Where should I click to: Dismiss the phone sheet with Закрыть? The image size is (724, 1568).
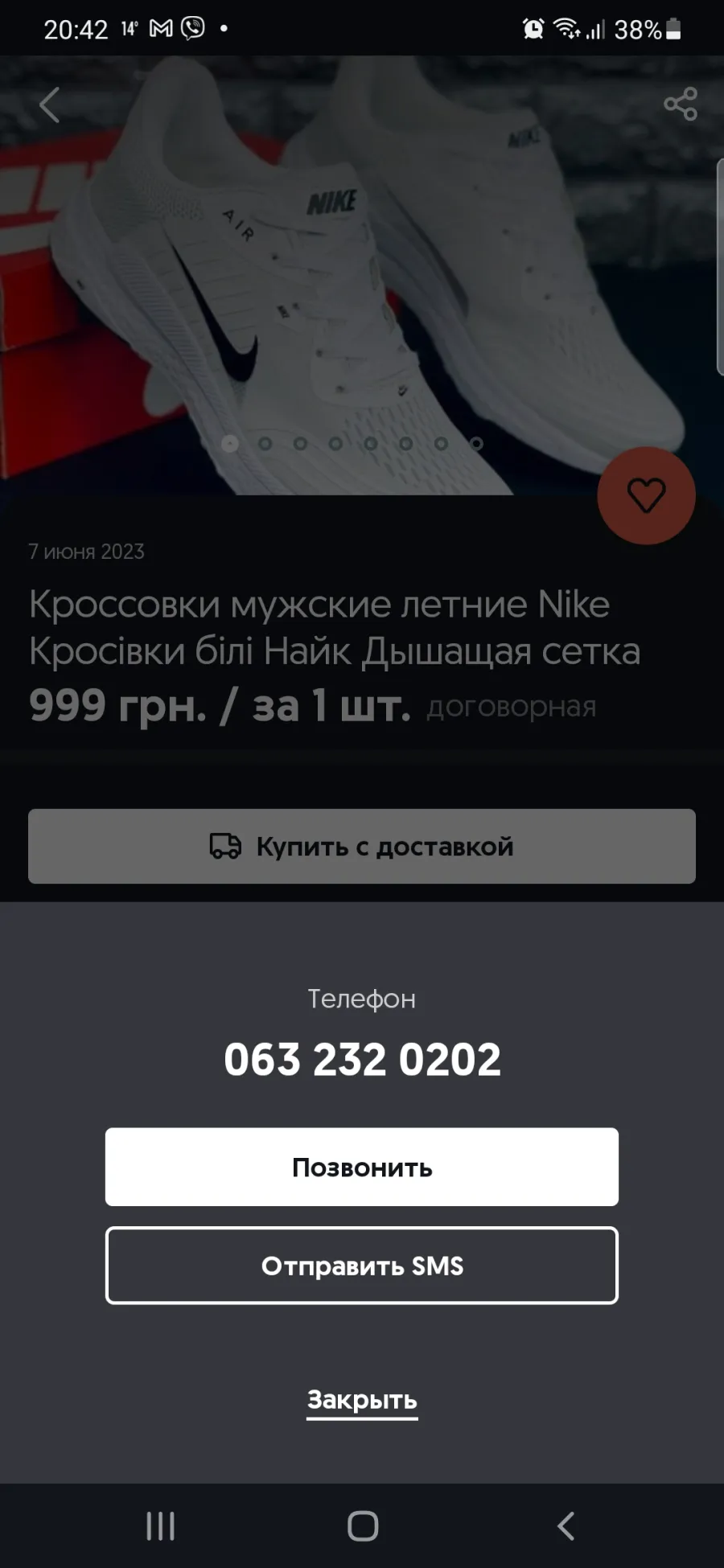pos(362,1400)
